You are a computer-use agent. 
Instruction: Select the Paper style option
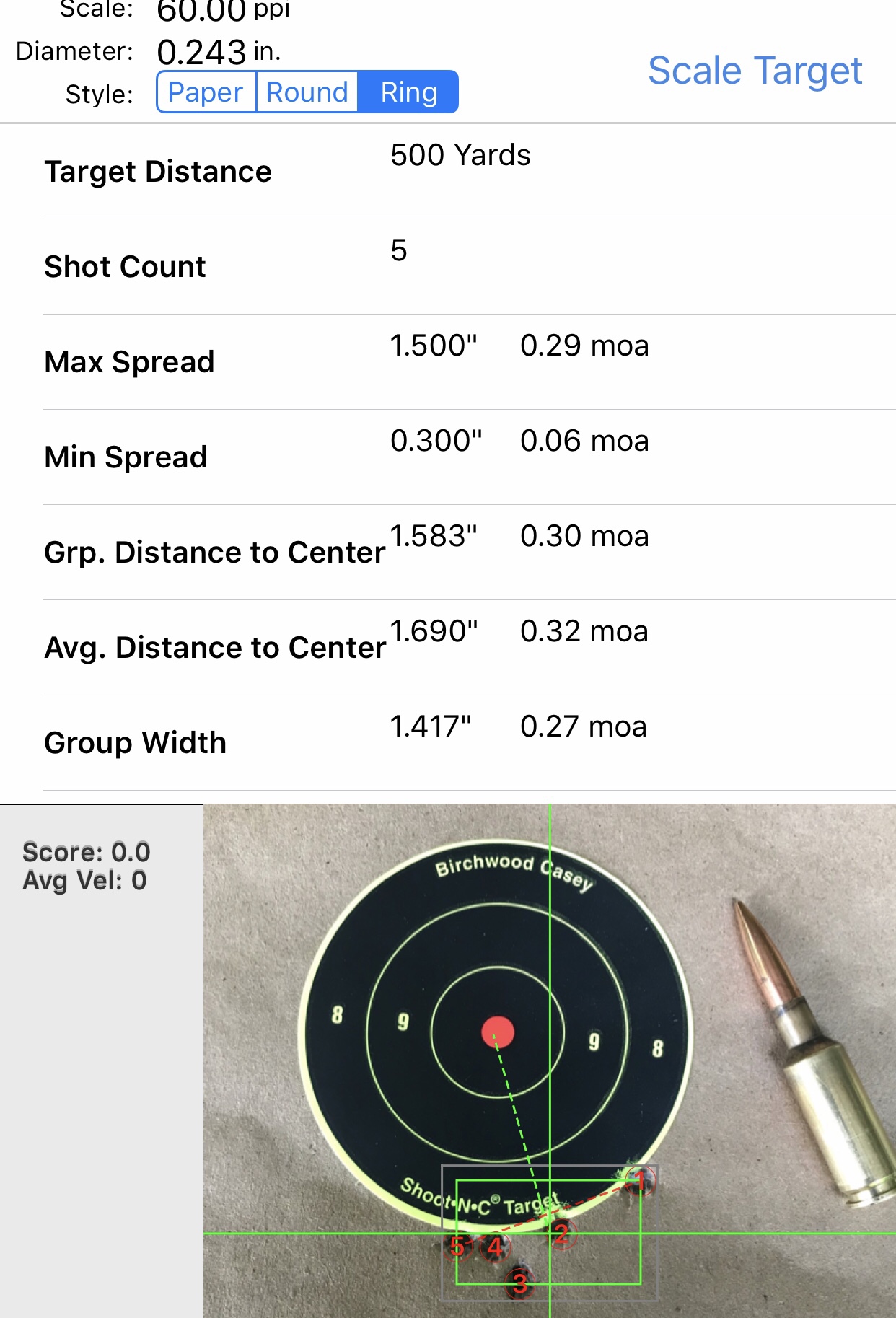[206, 92]
